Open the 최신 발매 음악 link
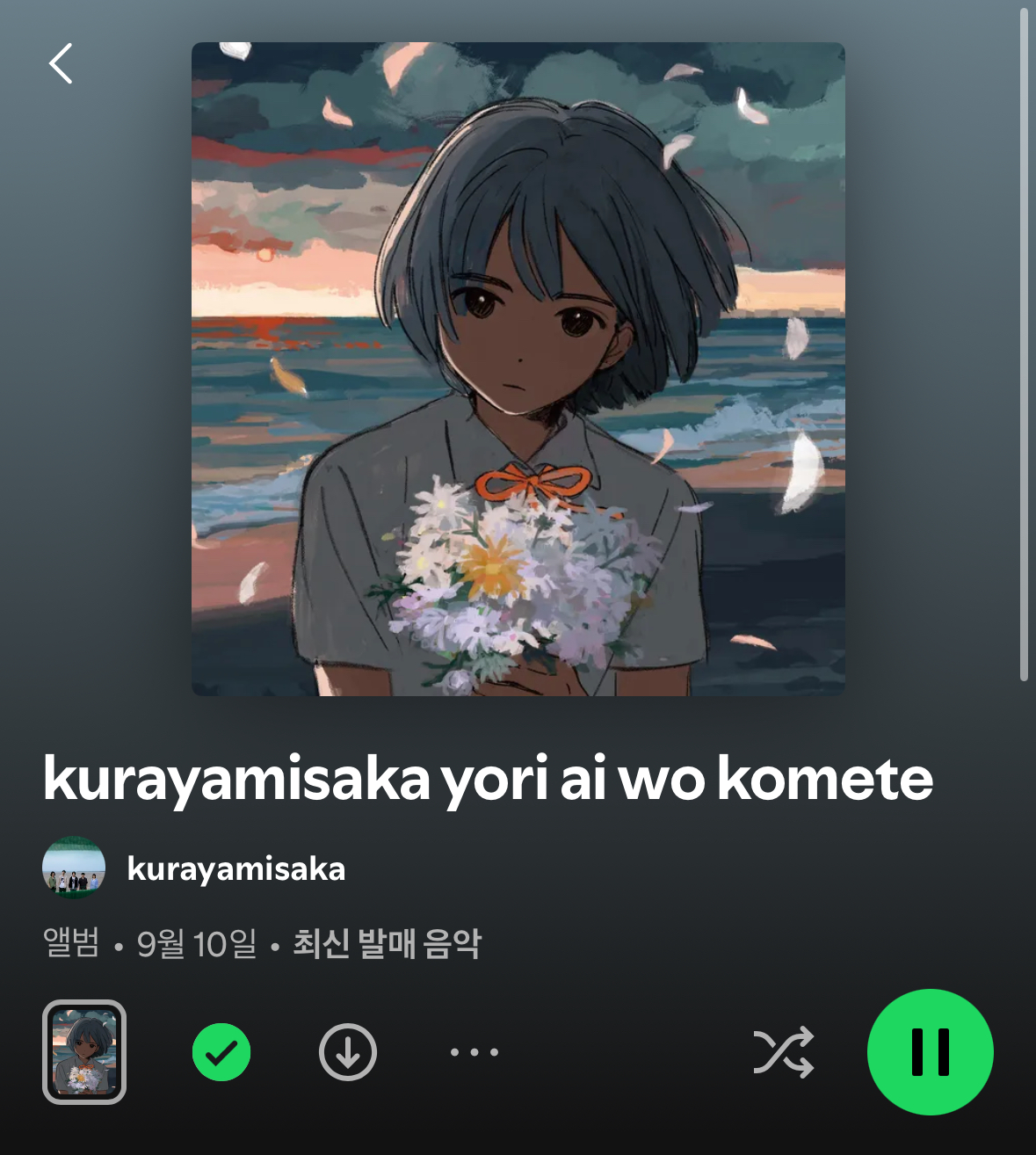The image size is (1036, 1155). pos(387,944)
